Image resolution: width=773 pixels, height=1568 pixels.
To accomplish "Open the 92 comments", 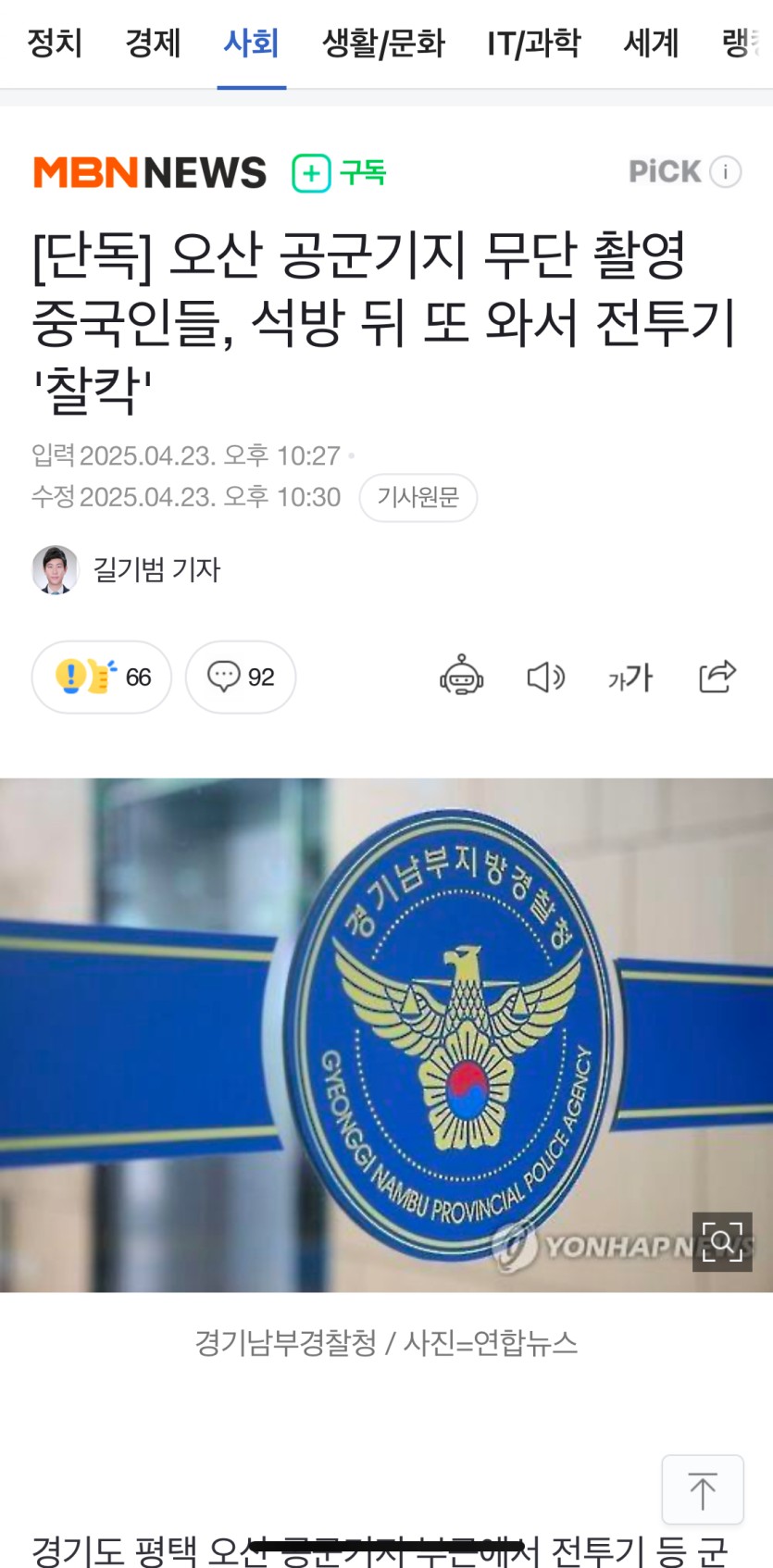I will point(241,677).
